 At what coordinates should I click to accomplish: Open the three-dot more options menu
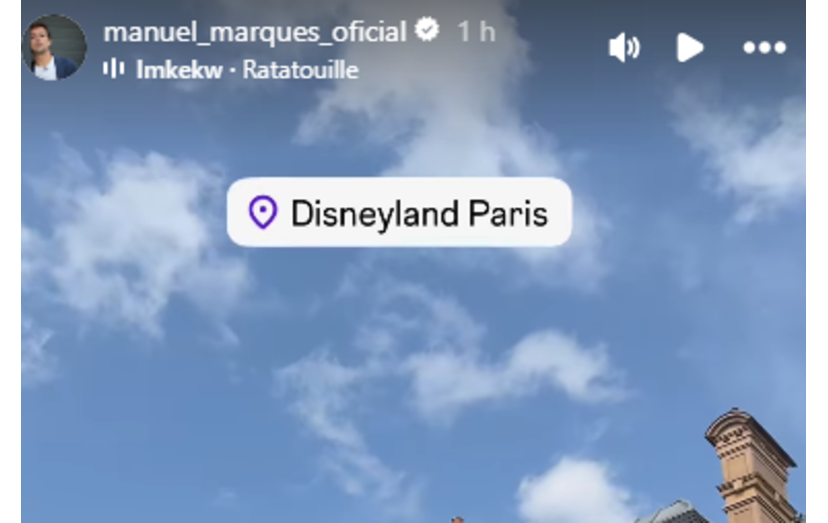[x=764, y=47]
